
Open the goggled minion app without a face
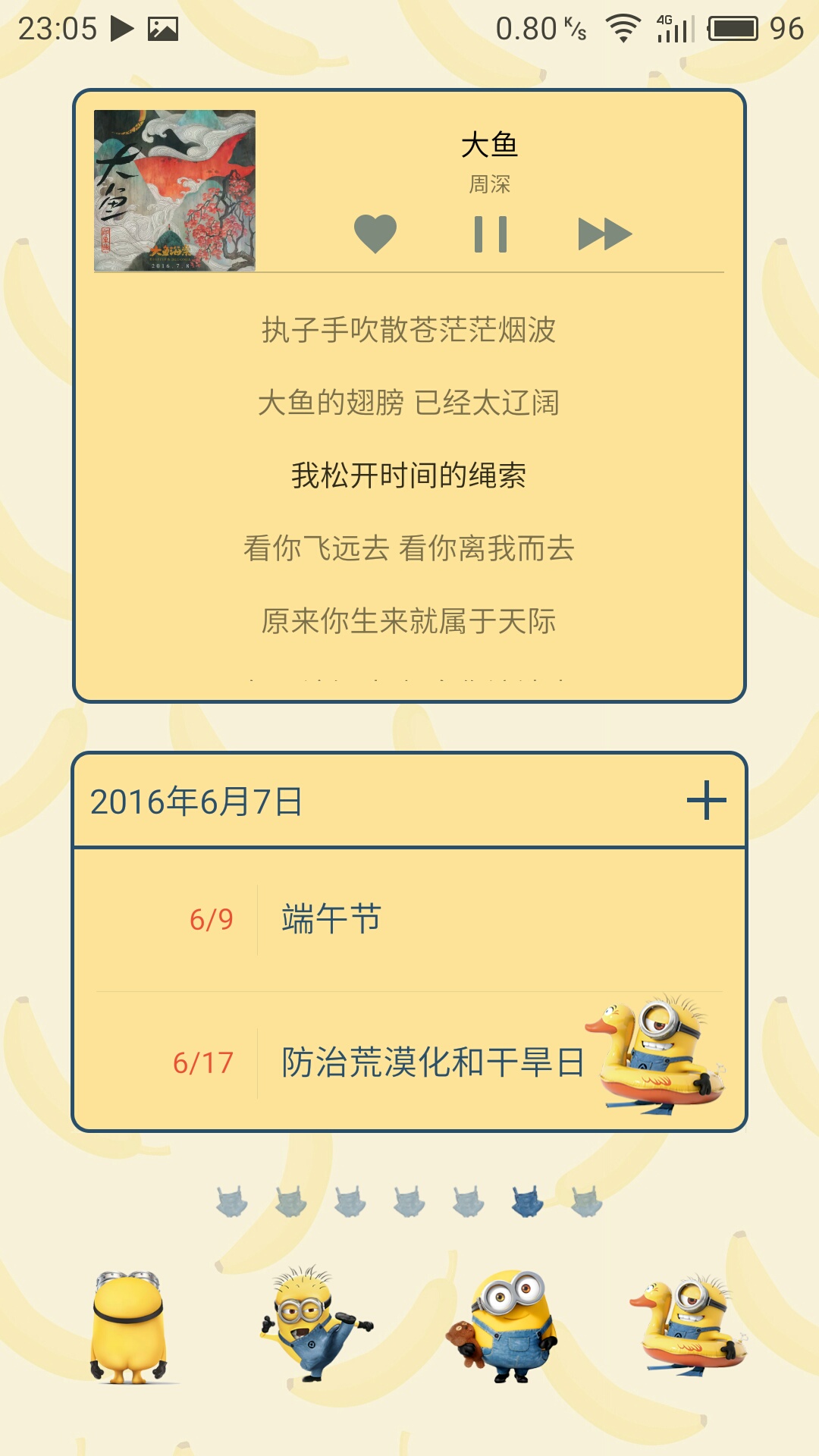coord(128,1327)
